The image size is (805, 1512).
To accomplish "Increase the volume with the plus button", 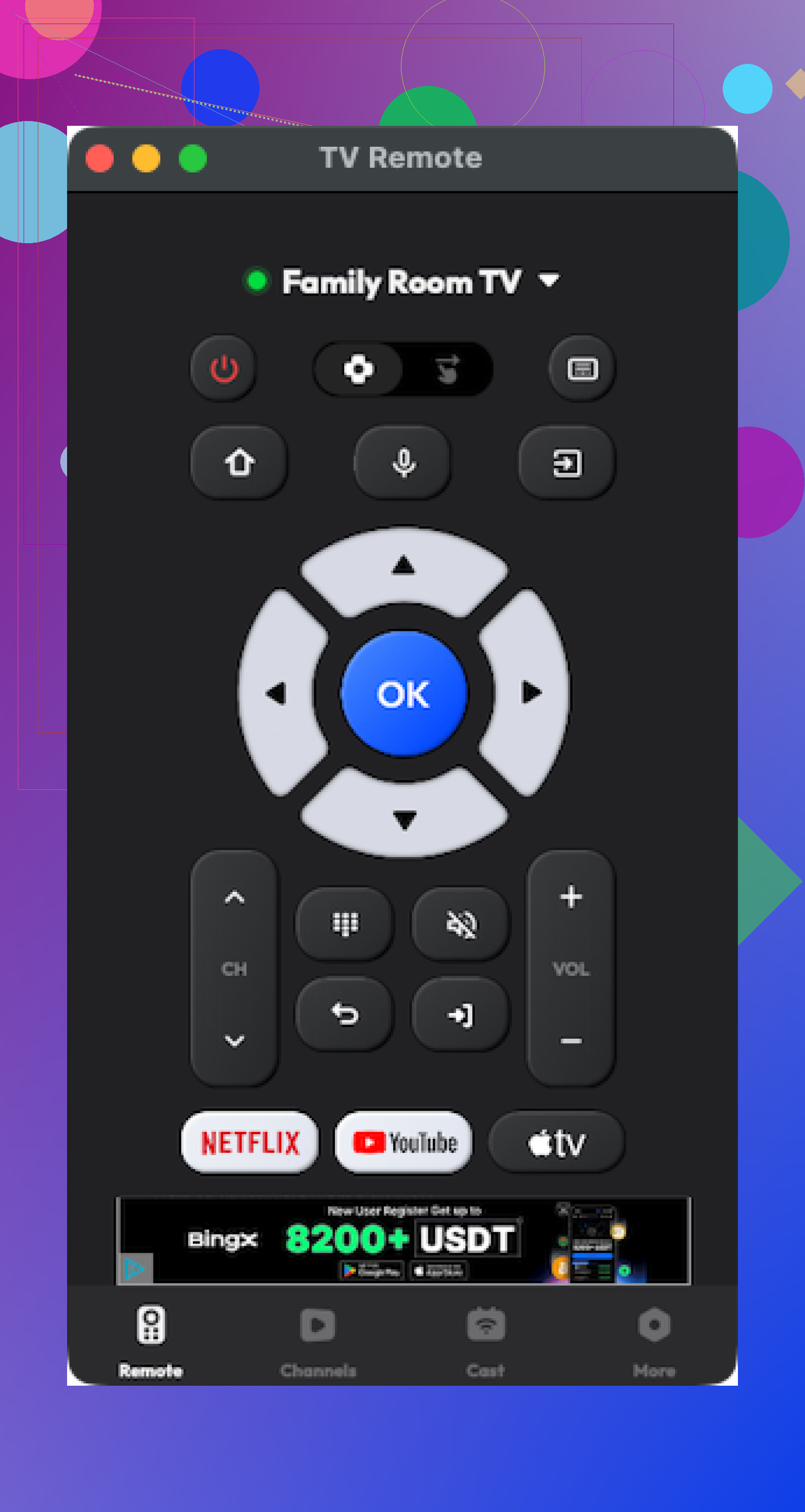I will (x=571, y=897).
